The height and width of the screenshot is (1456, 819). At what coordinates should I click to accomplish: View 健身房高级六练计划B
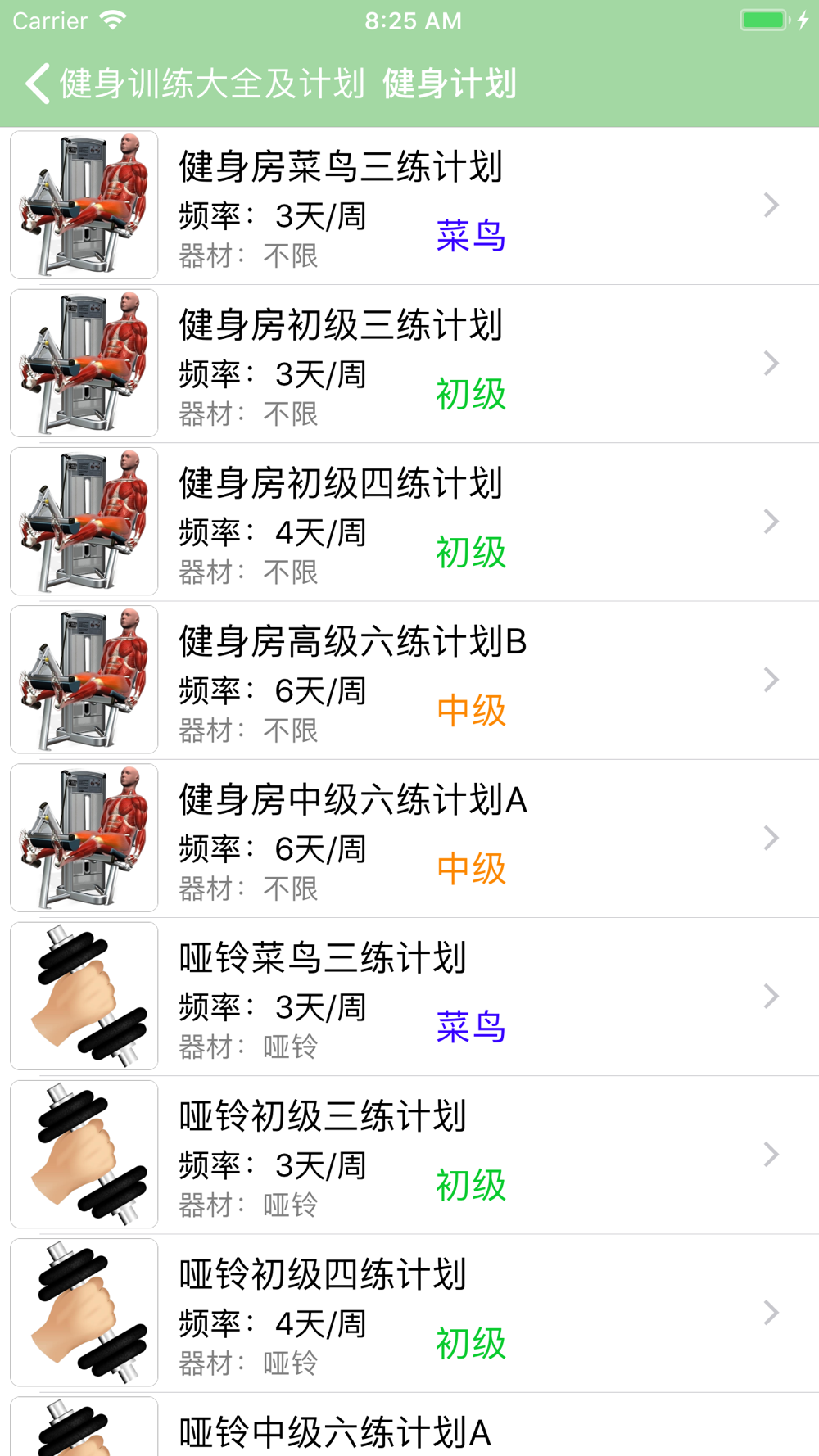point(409,680)
